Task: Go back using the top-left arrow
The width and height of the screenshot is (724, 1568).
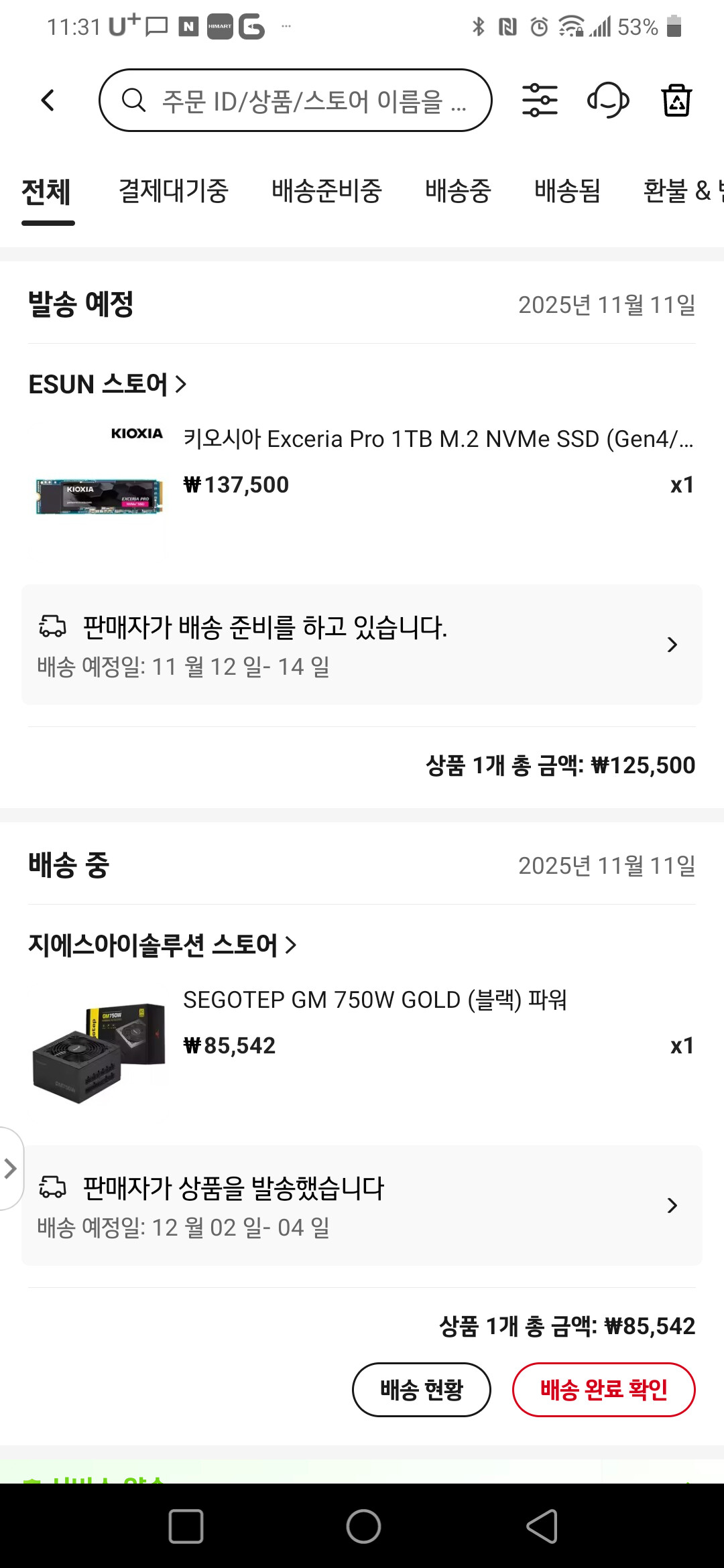Action: coord(48,101)
